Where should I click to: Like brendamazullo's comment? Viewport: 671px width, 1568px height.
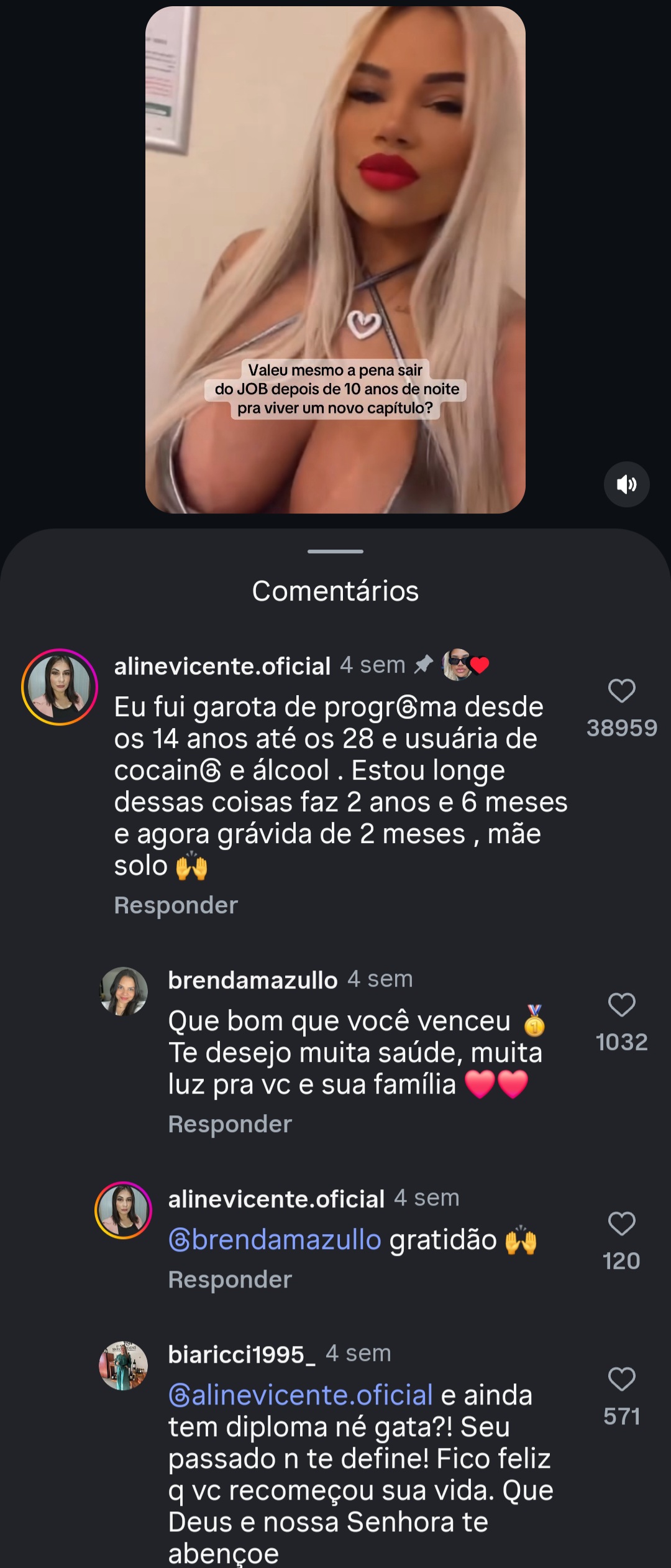[x=621, y=1005]
